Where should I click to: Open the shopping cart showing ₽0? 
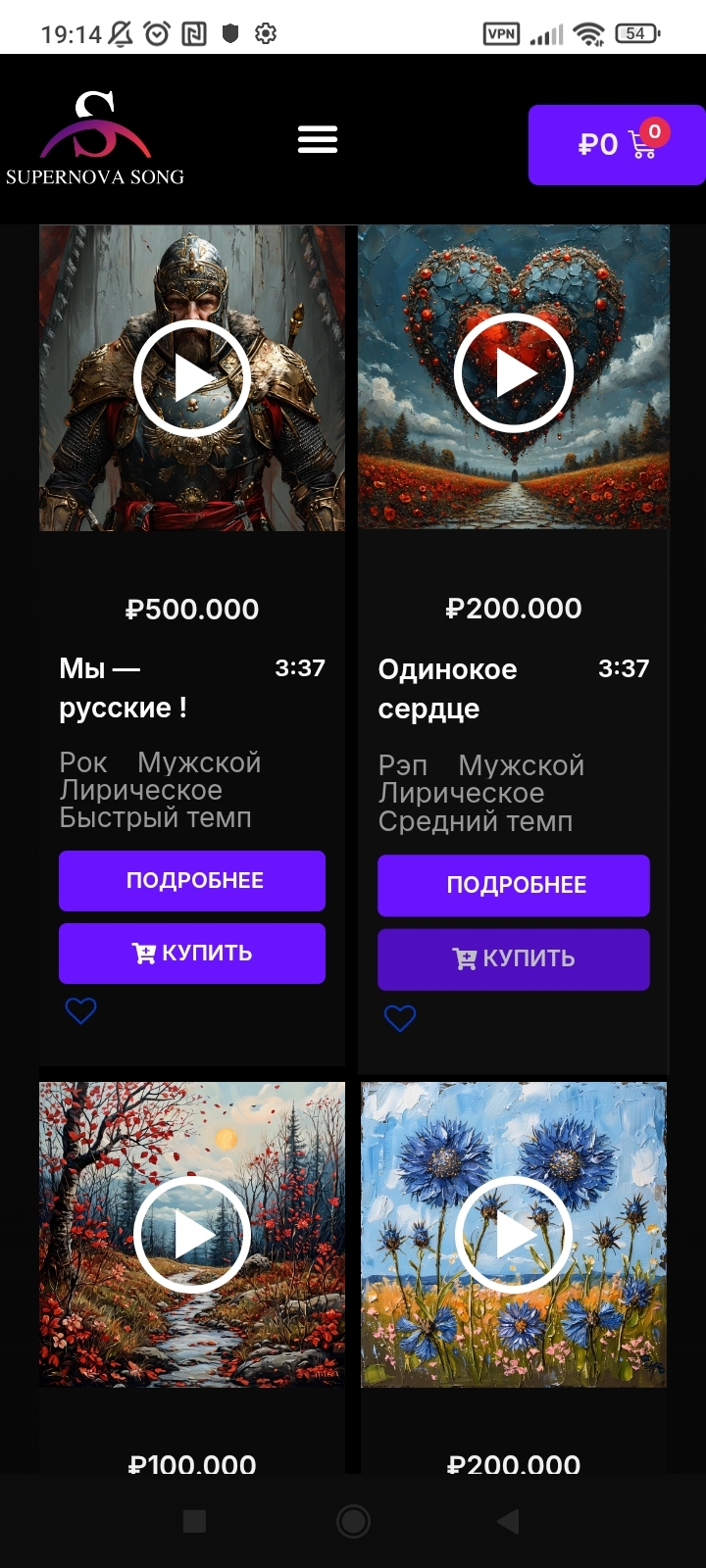pyautogui.click(x=616, y=145)
